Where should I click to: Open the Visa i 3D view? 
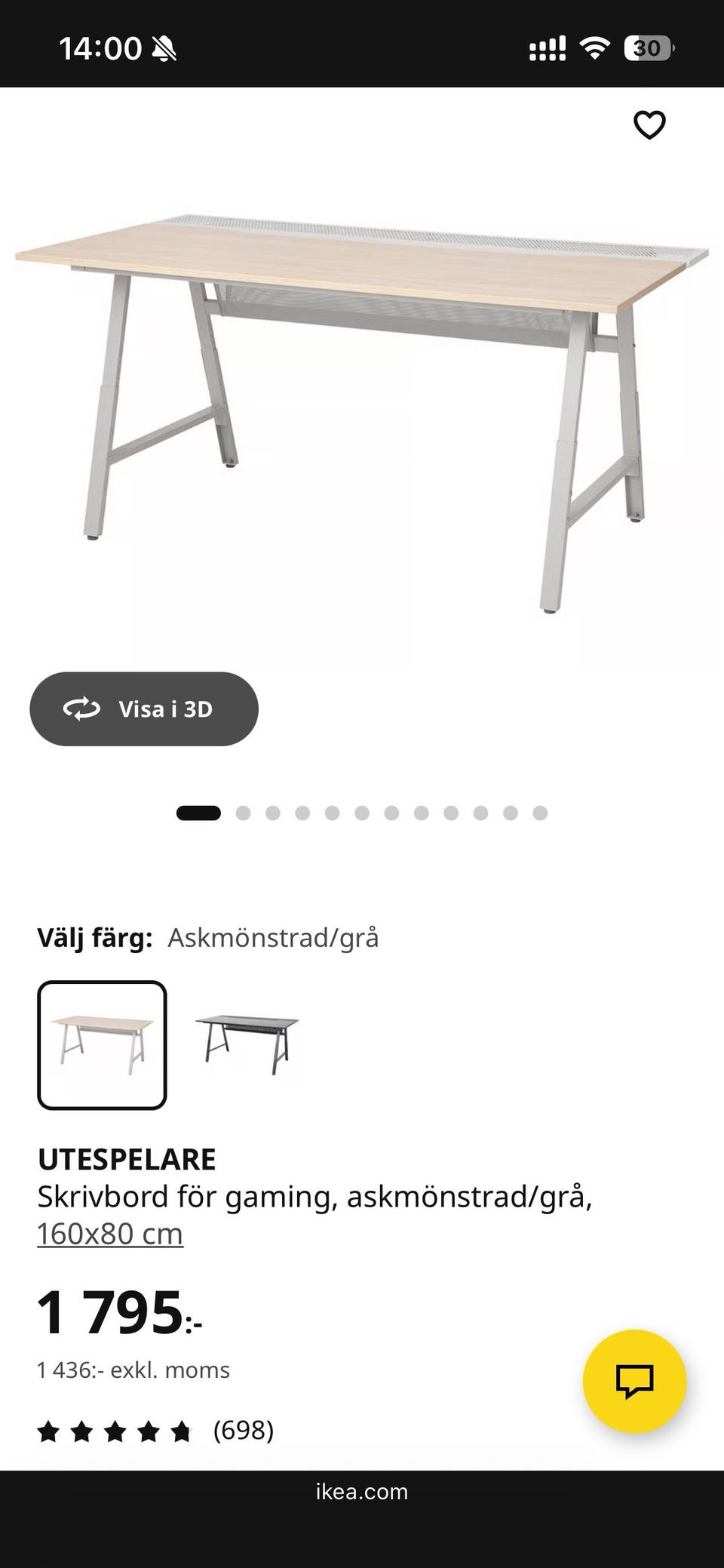tap(144, 709)
